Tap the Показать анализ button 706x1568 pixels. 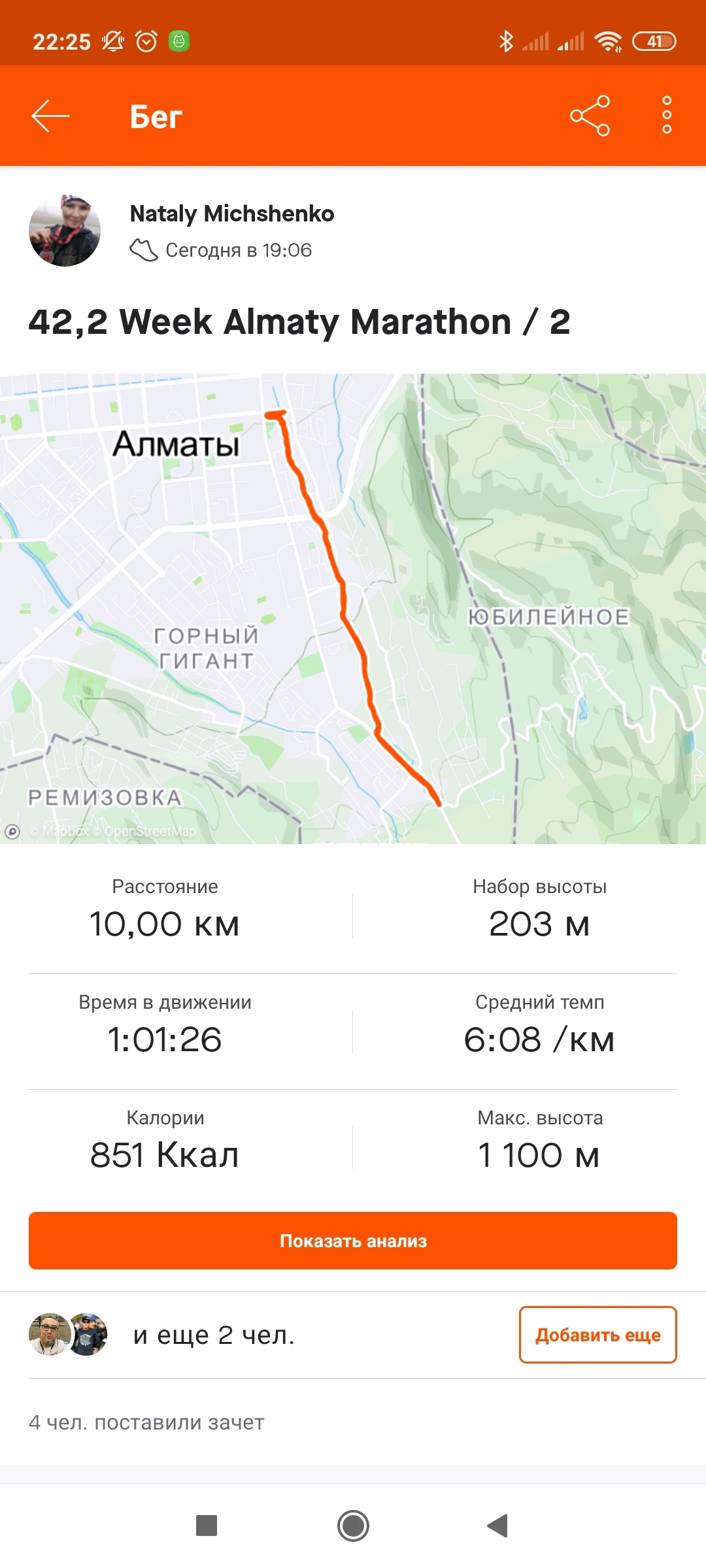click(353, 1241)
